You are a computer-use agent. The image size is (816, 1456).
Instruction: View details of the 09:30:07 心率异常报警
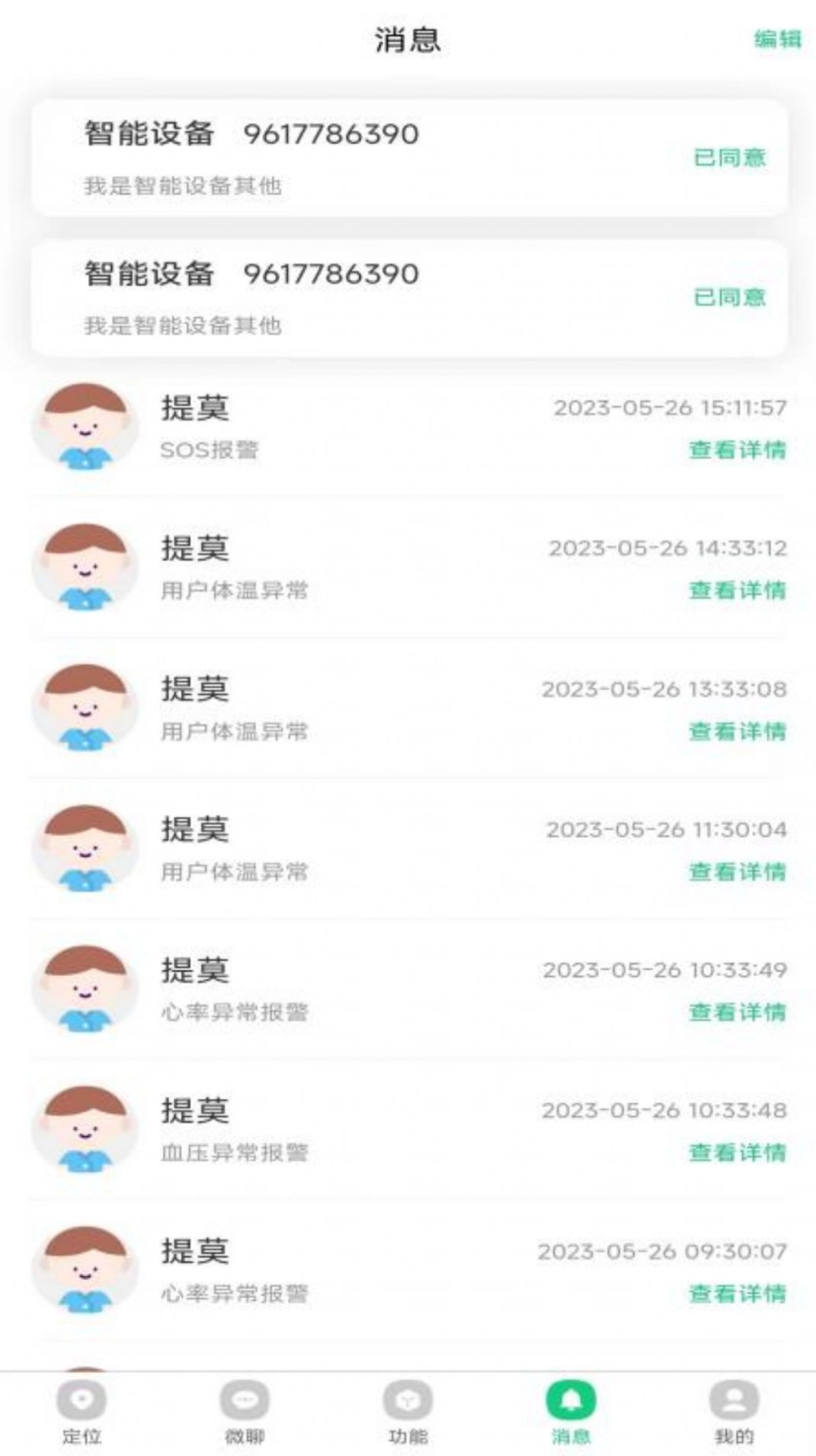pos(737,1294)
